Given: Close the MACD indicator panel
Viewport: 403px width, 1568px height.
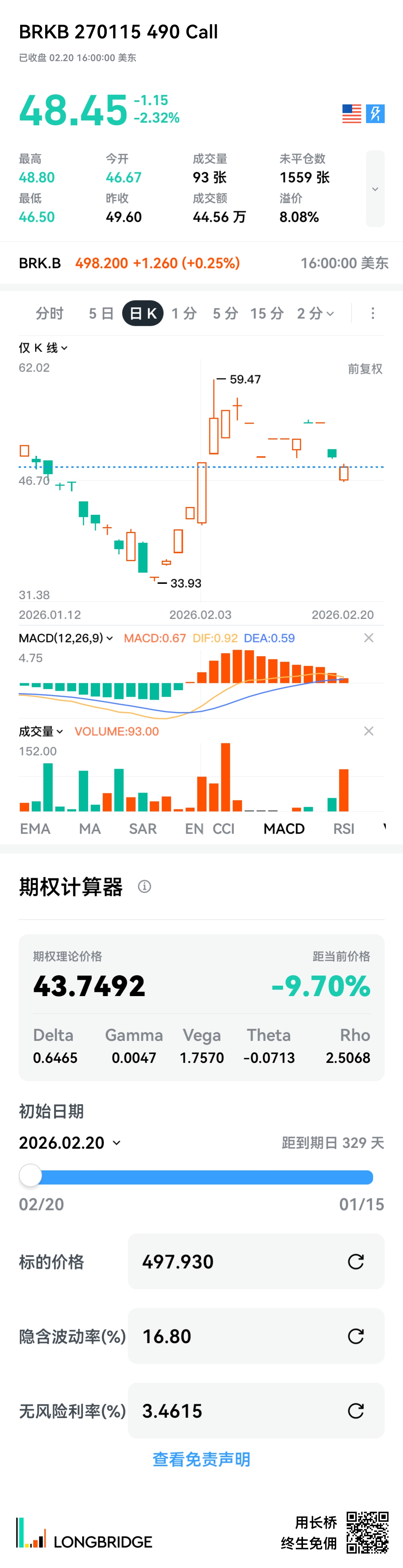Looking at the screenshot, I should pos(368,638).
